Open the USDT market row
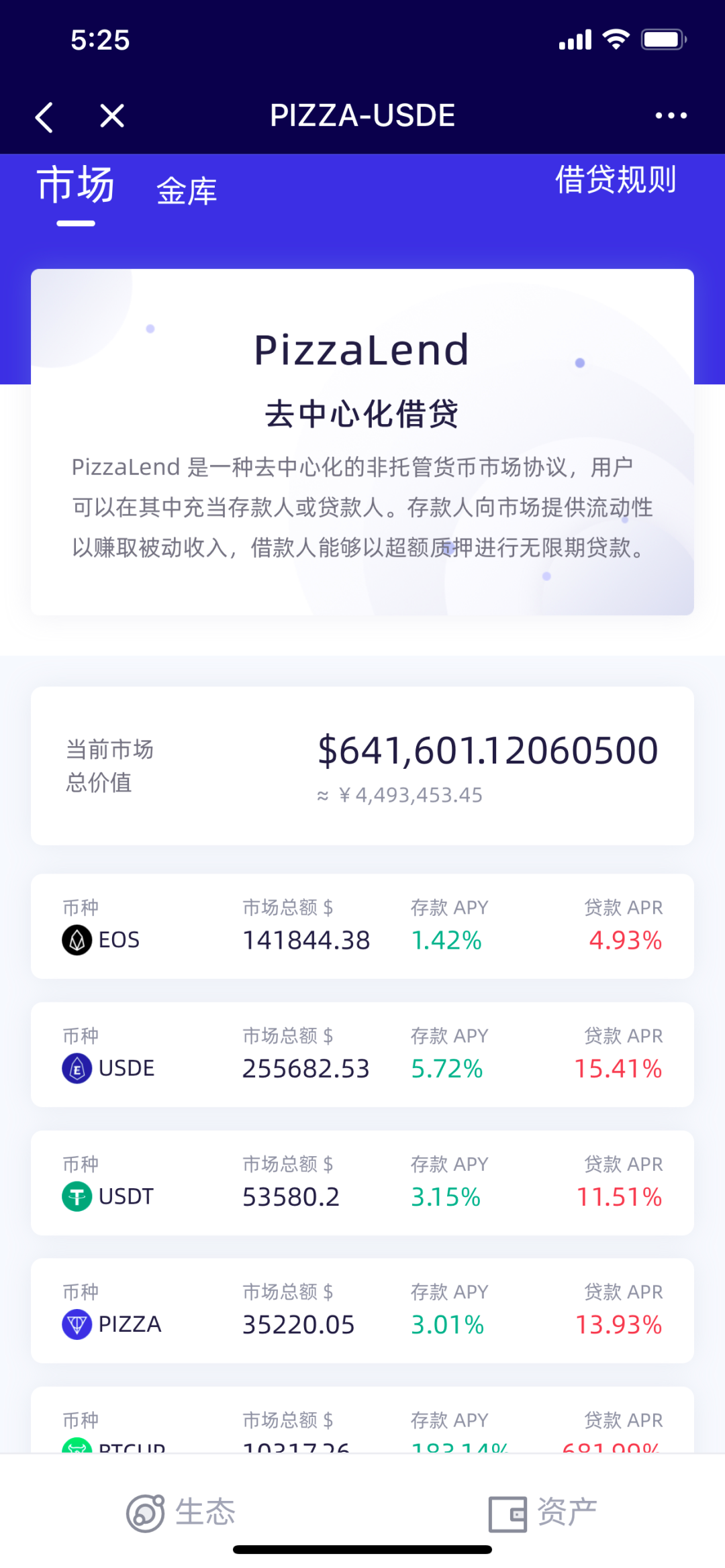725x1568 pixels. pyautogui.click(x=362, y=1182)
